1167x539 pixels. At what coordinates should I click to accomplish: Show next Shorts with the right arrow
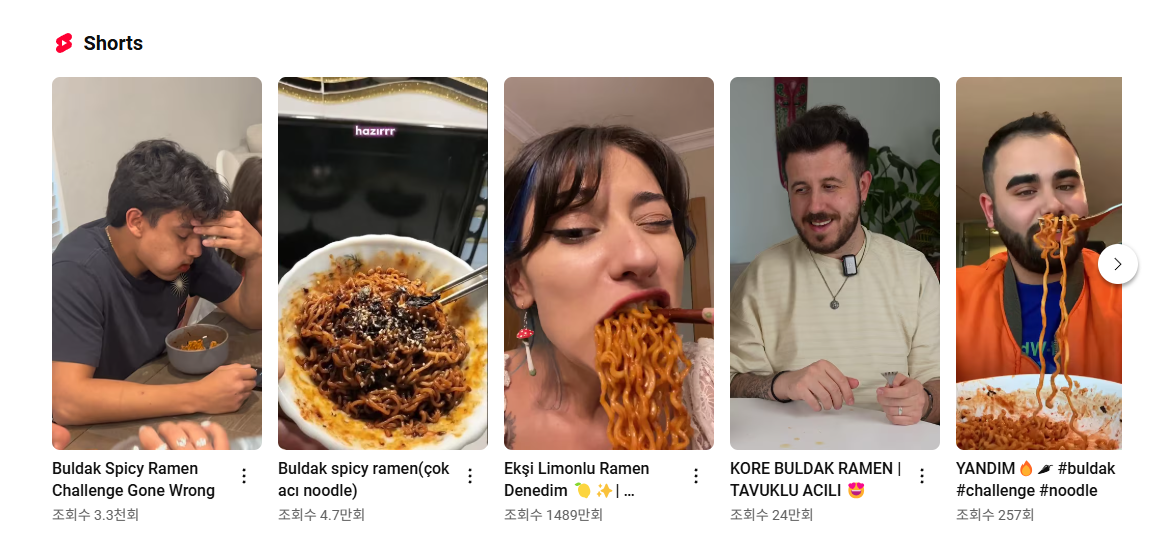tap(1118, 264)
